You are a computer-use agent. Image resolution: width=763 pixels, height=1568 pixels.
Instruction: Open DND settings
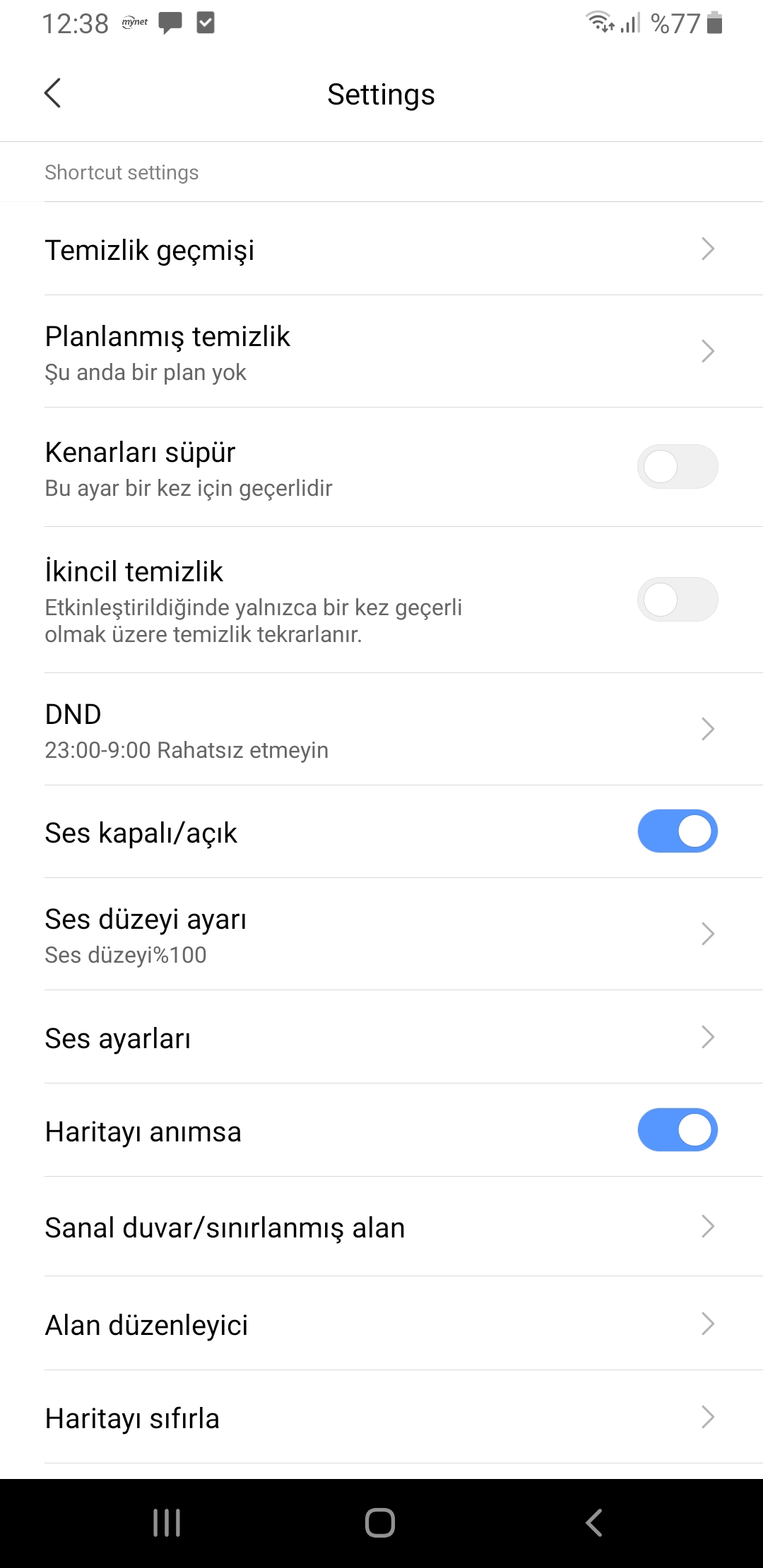point(381,730)
